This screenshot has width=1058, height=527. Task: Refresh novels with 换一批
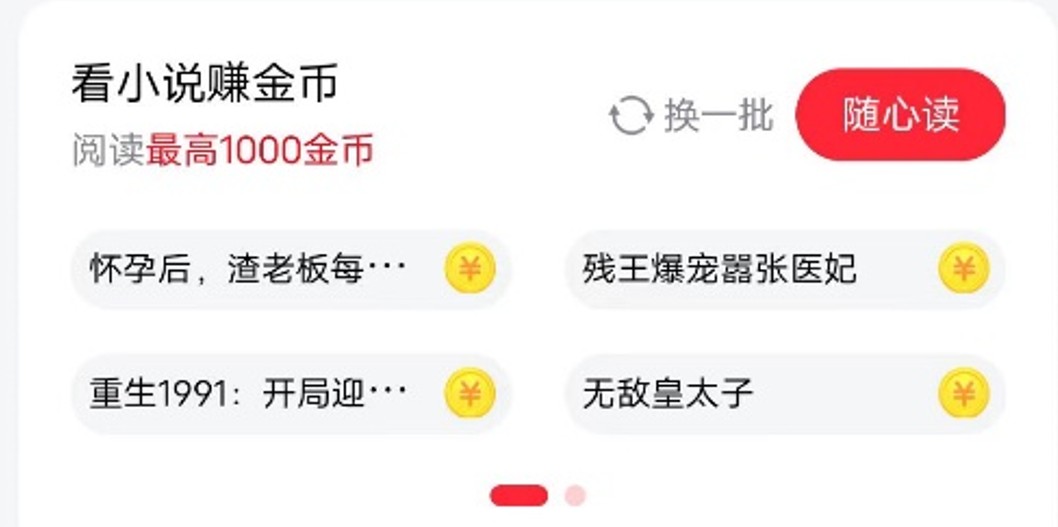(692, 116)
